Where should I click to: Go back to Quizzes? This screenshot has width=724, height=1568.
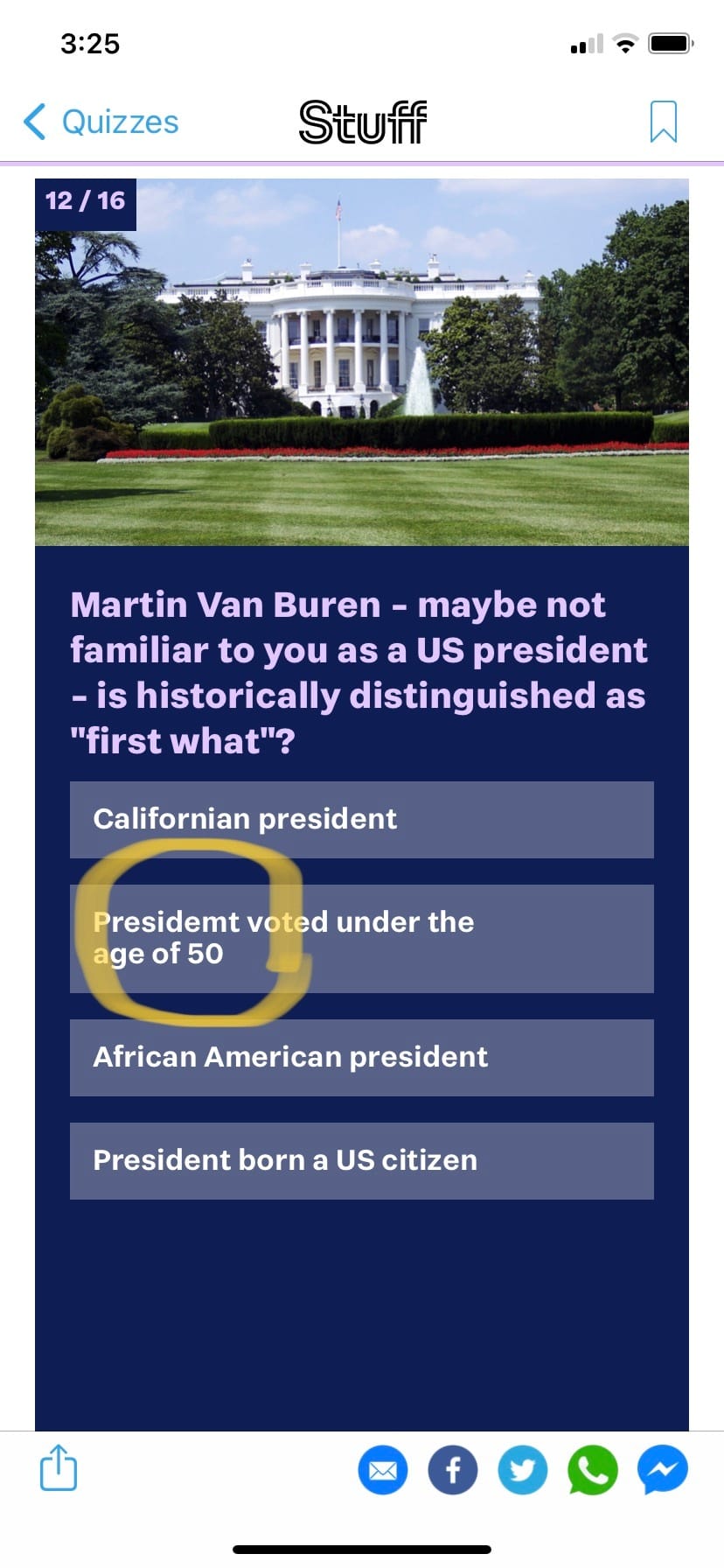[101, 122]
